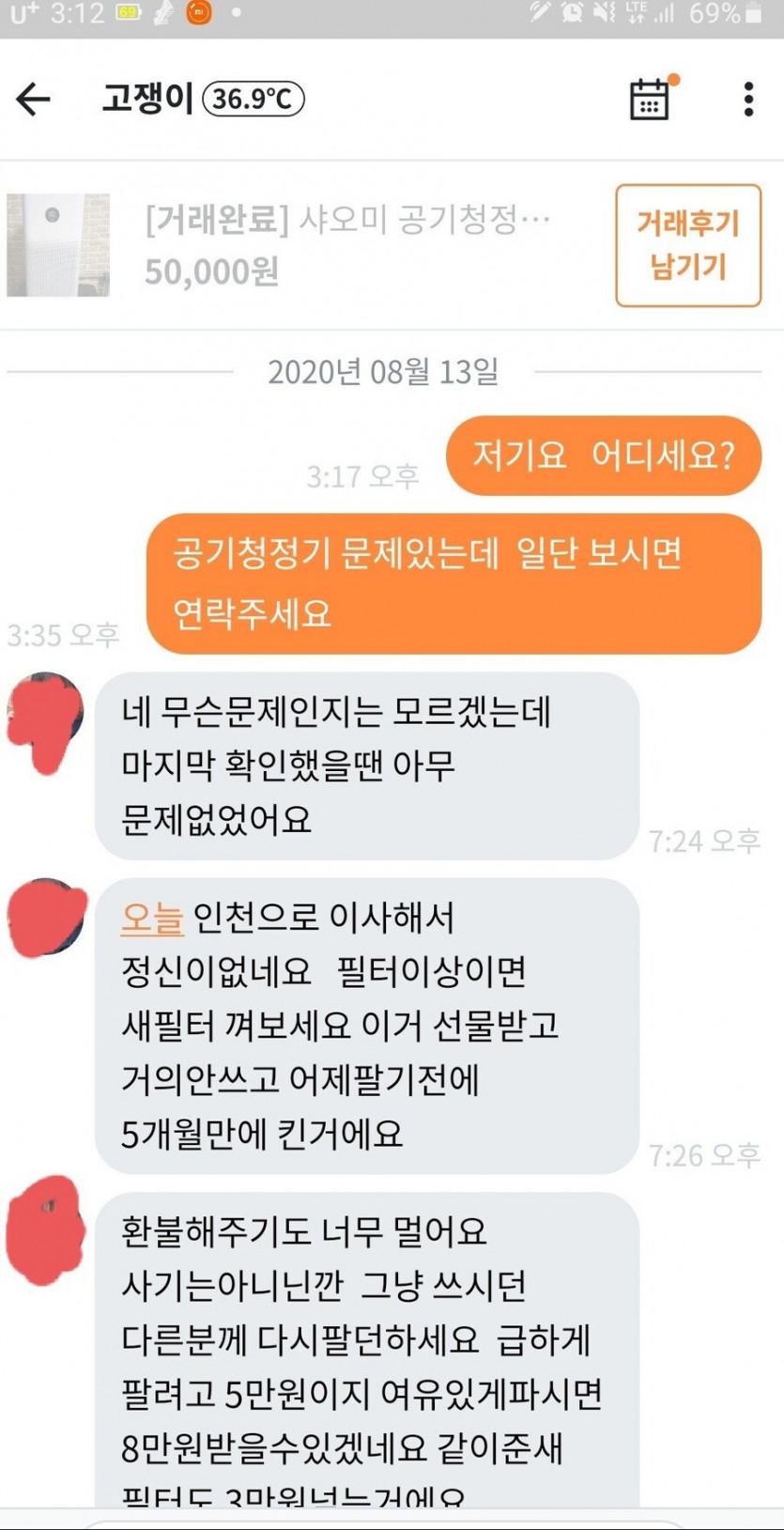Open the three-dot overflow menu
The image size is (784, 1530).
pyautogui.click(x=748, y=99)
